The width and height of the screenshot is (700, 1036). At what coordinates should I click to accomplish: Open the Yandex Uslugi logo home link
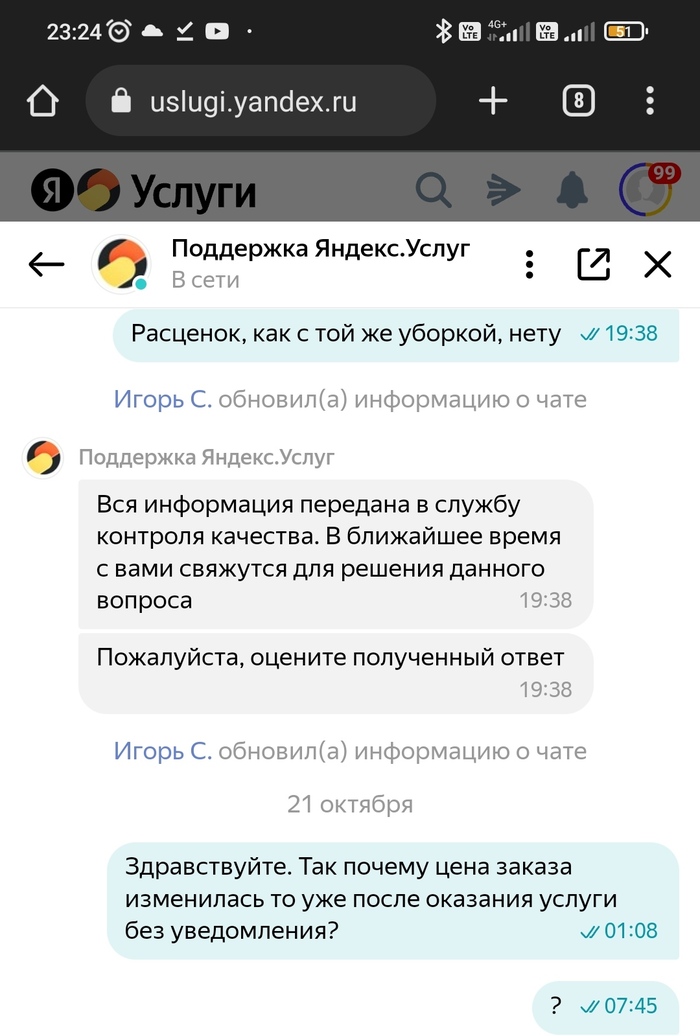[x=144, y=190]
